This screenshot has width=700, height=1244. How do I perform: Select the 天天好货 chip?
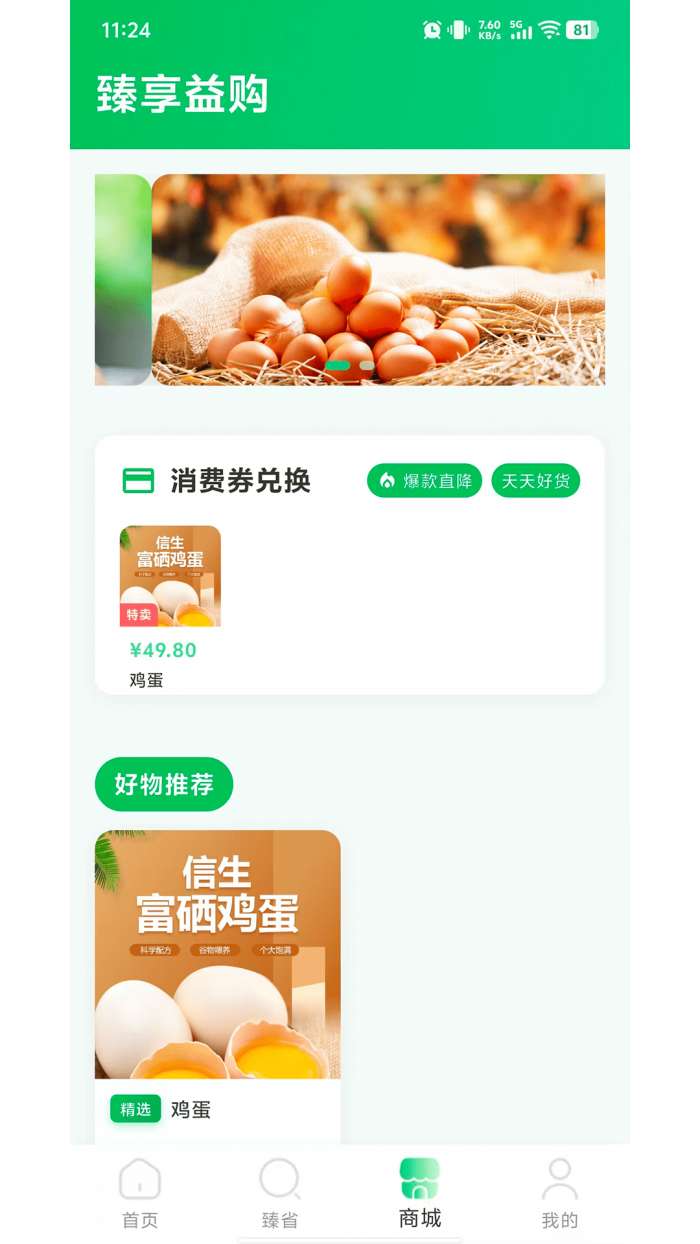[535, 481]
